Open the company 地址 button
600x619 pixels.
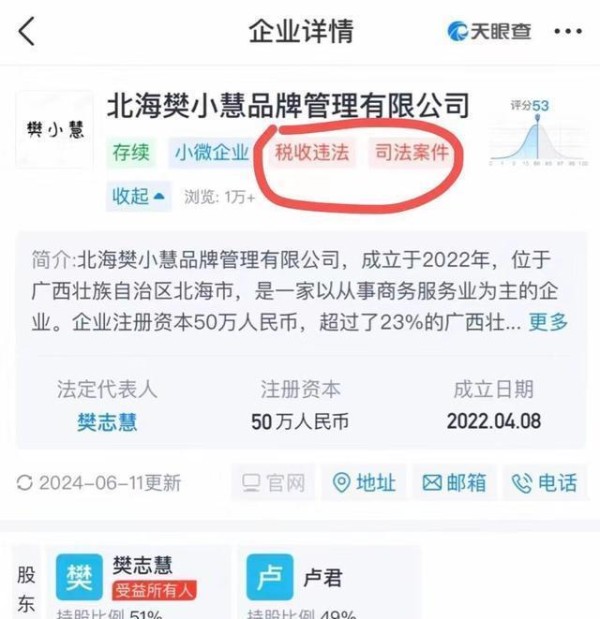tap(364, 483)
